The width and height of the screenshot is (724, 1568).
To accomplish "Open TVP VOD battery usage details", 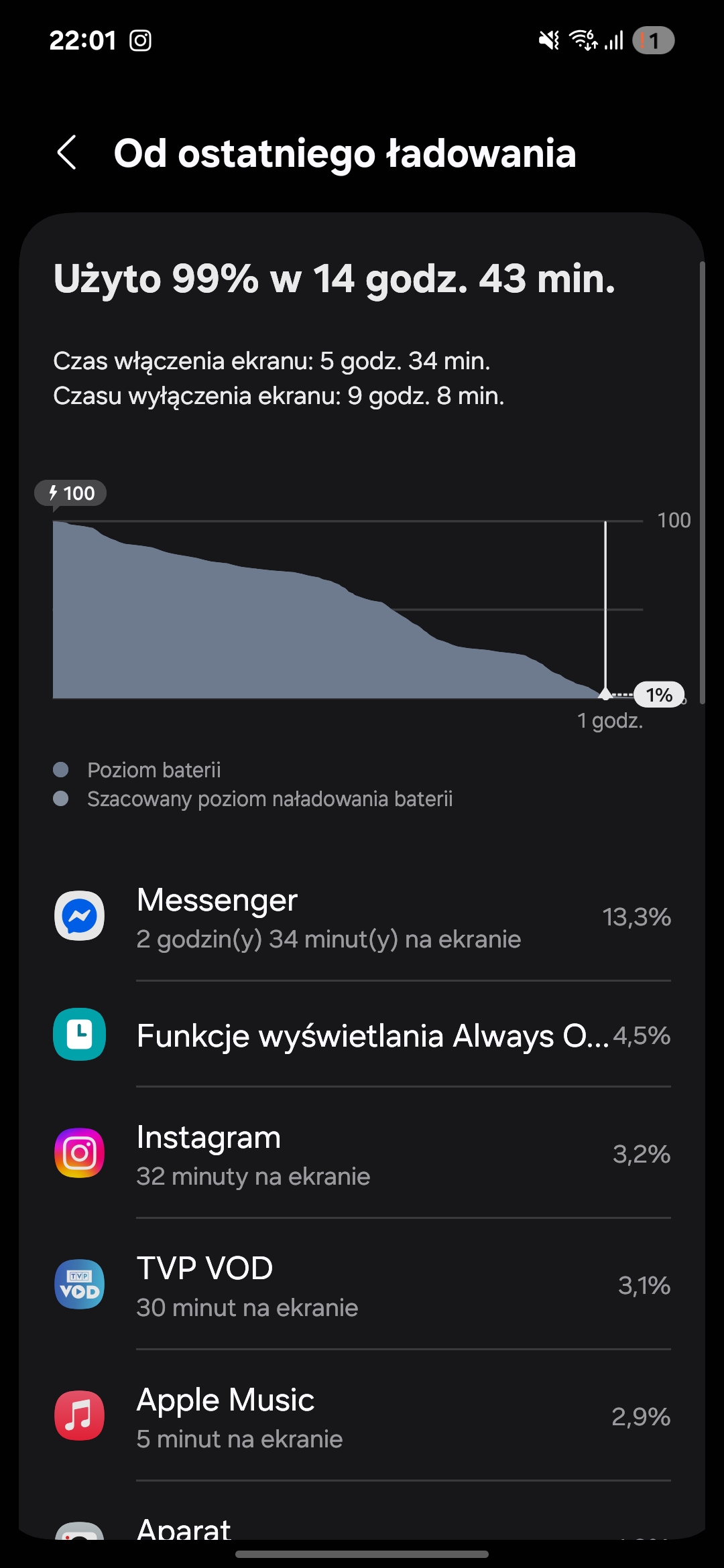I will click(x=362, y=1284).
